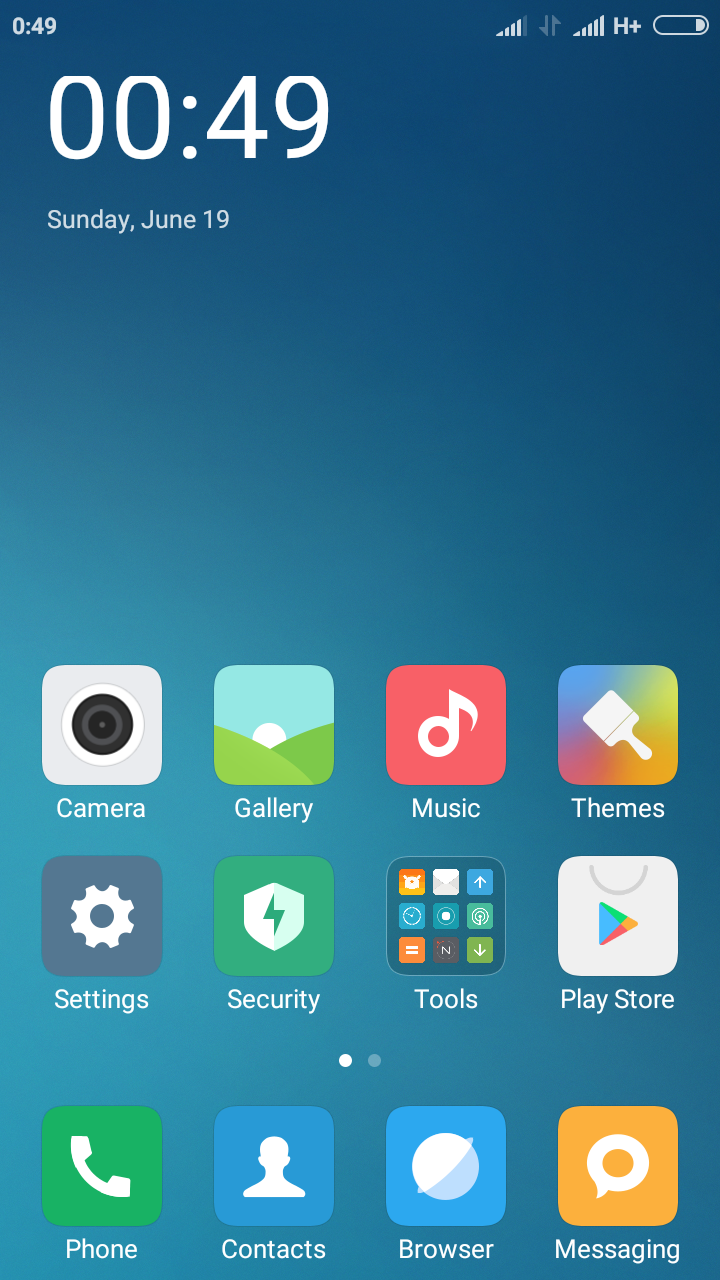Open Themes app
Image resolution: width=720 pixels, height=1280 pixels.
(618, 725)
